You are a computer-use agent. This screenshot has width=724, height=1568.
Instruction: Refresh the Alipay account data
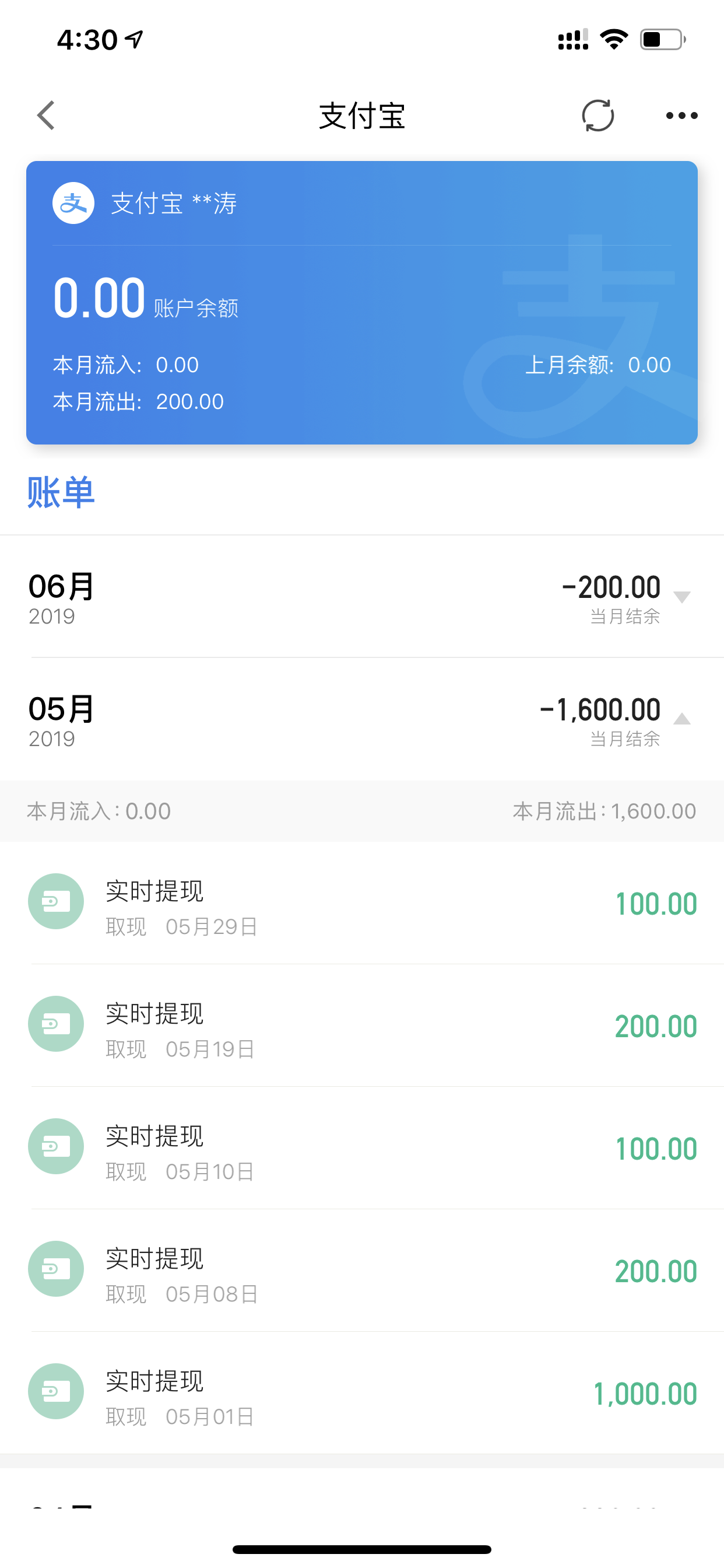[x=598, y=116]
